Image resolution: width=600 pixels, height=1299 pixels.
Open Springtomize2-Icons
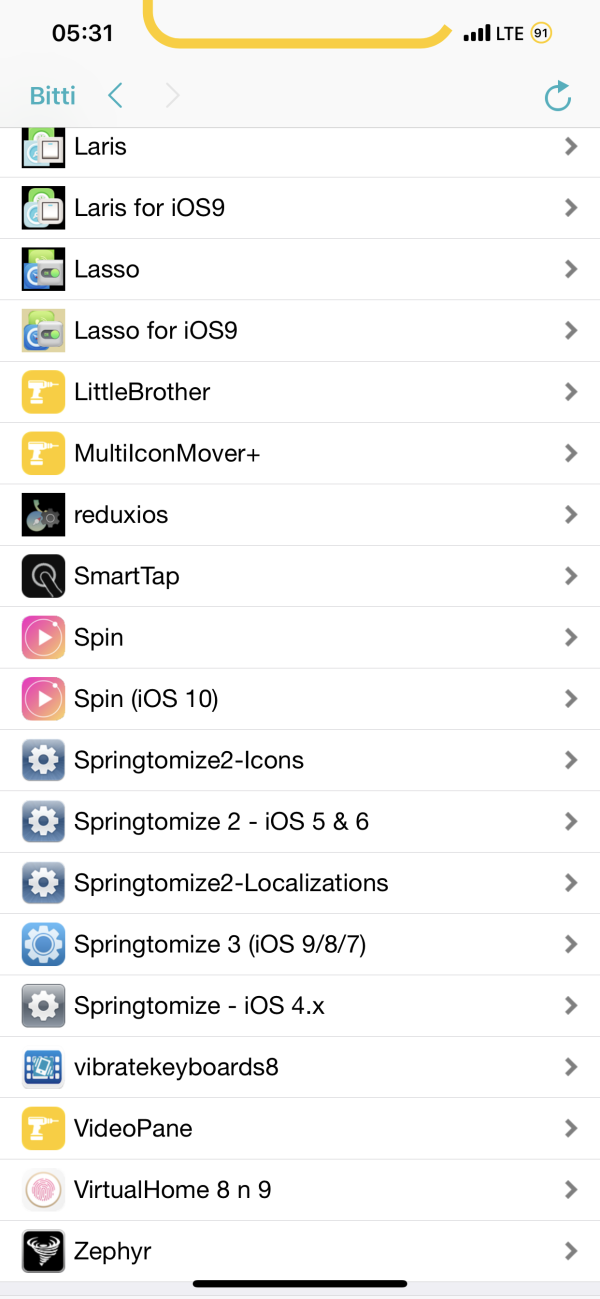(300, 760)
